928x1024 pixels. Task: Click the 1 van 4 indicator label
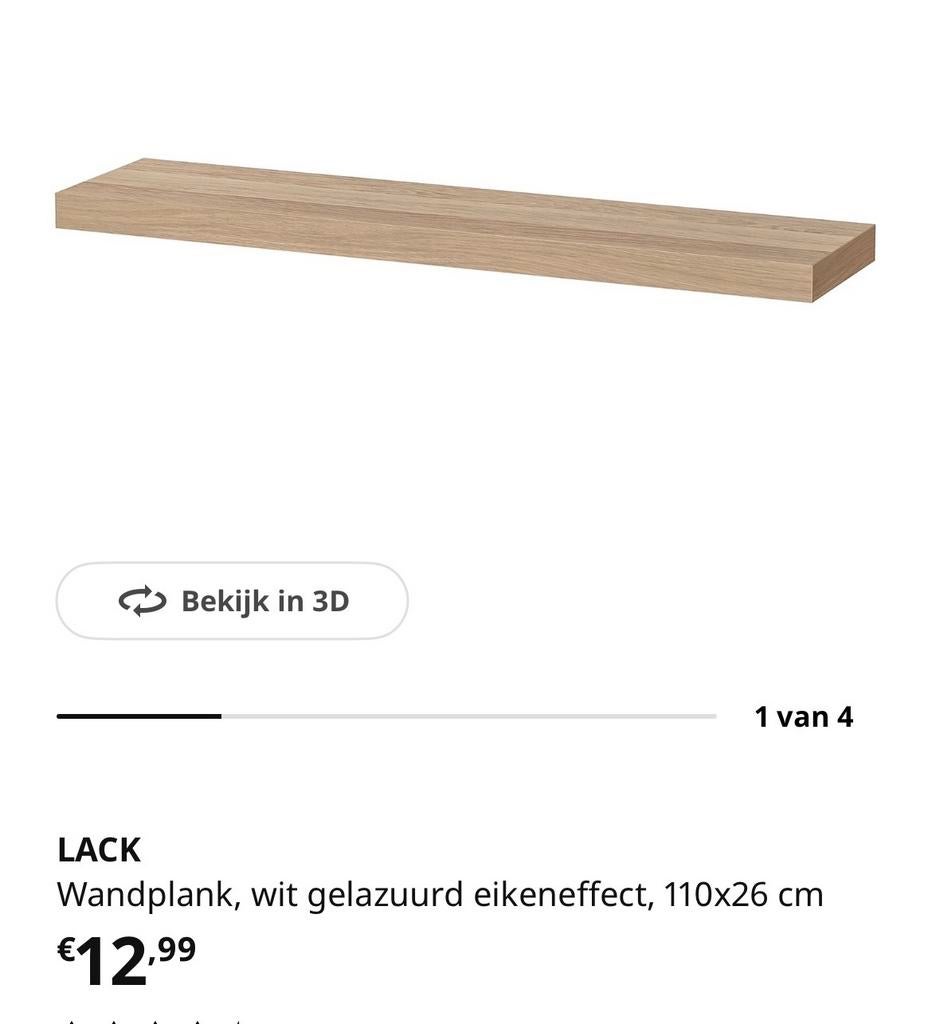(805, 715)
